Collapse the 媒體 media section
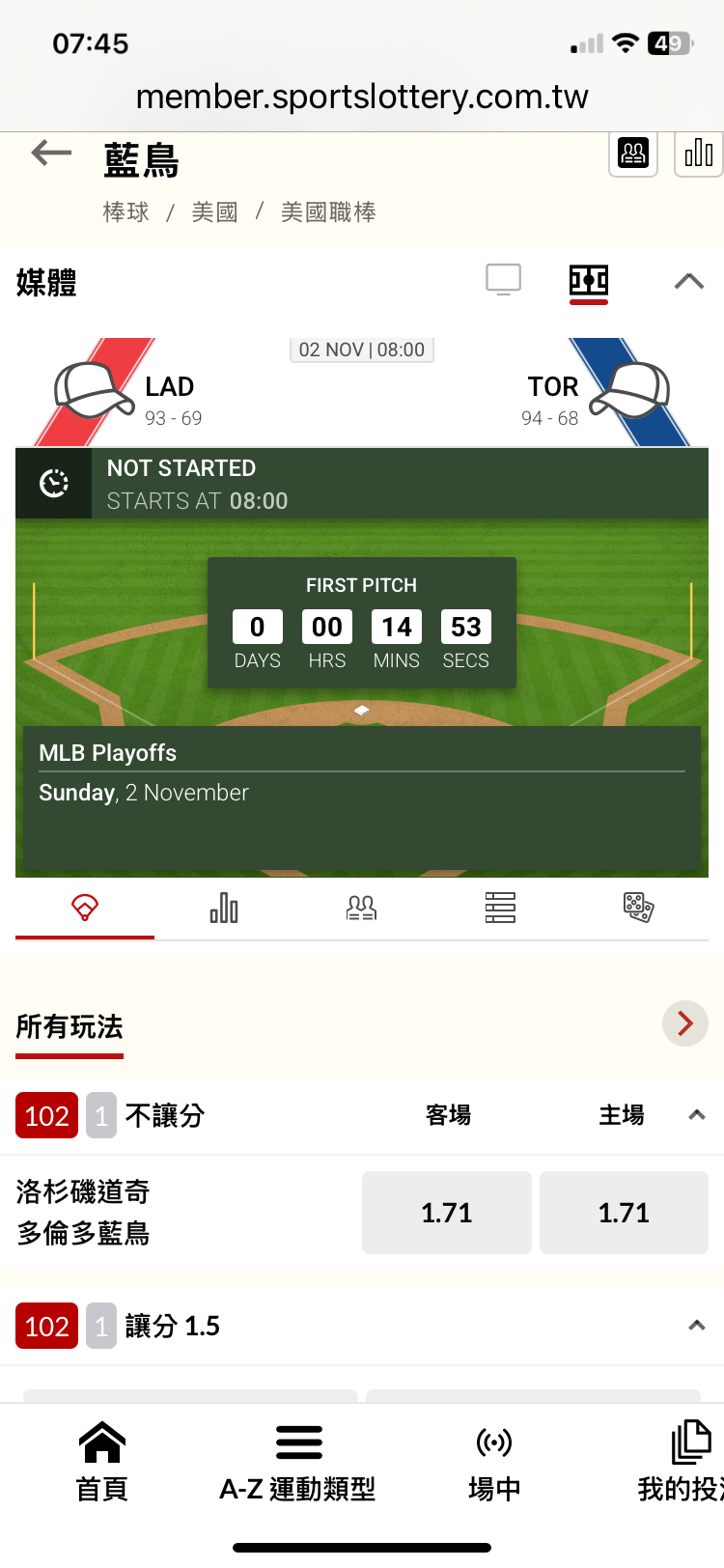The height and width of the screenshot is (1568, 724). click(x=688, y=281)
